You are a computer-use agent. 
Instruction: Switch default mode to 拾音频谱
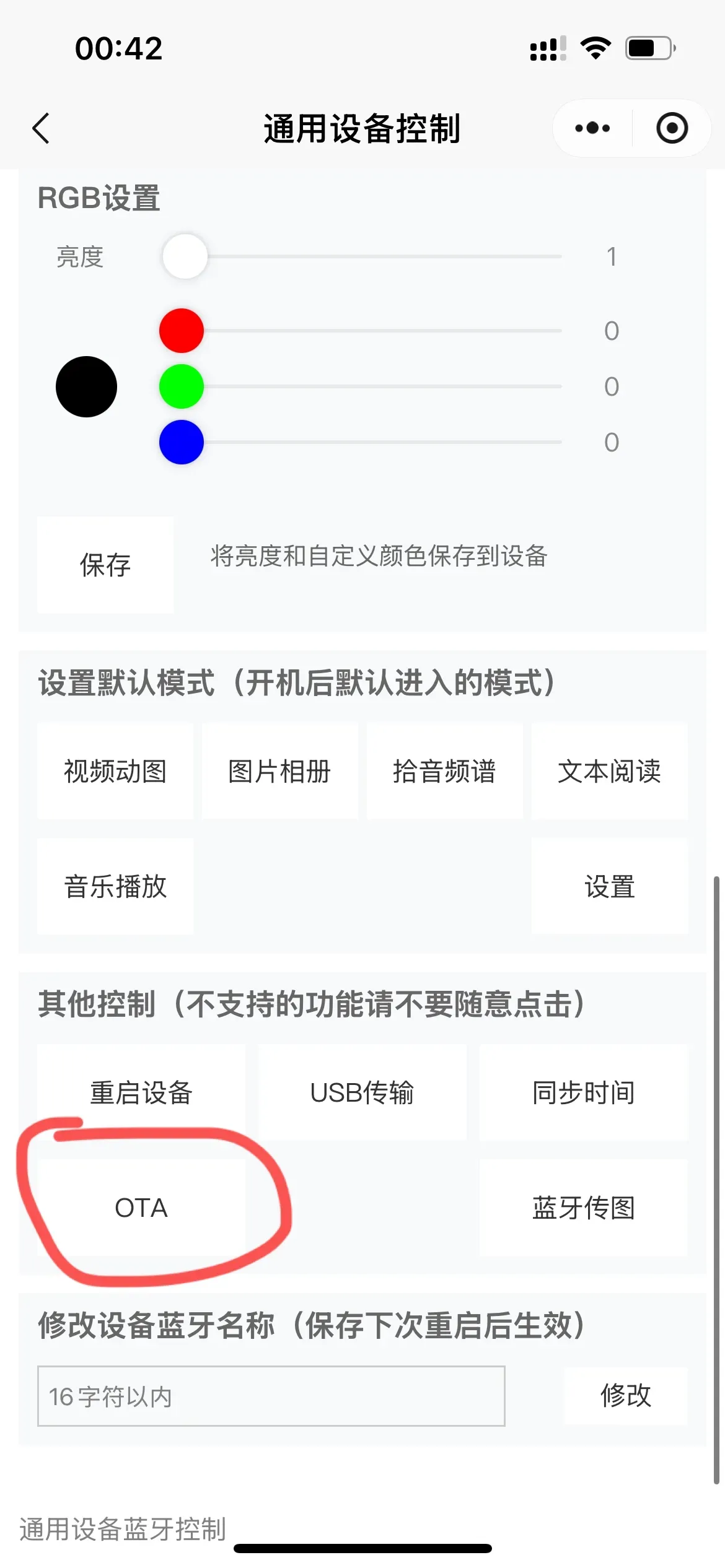(x=444, y=771)
